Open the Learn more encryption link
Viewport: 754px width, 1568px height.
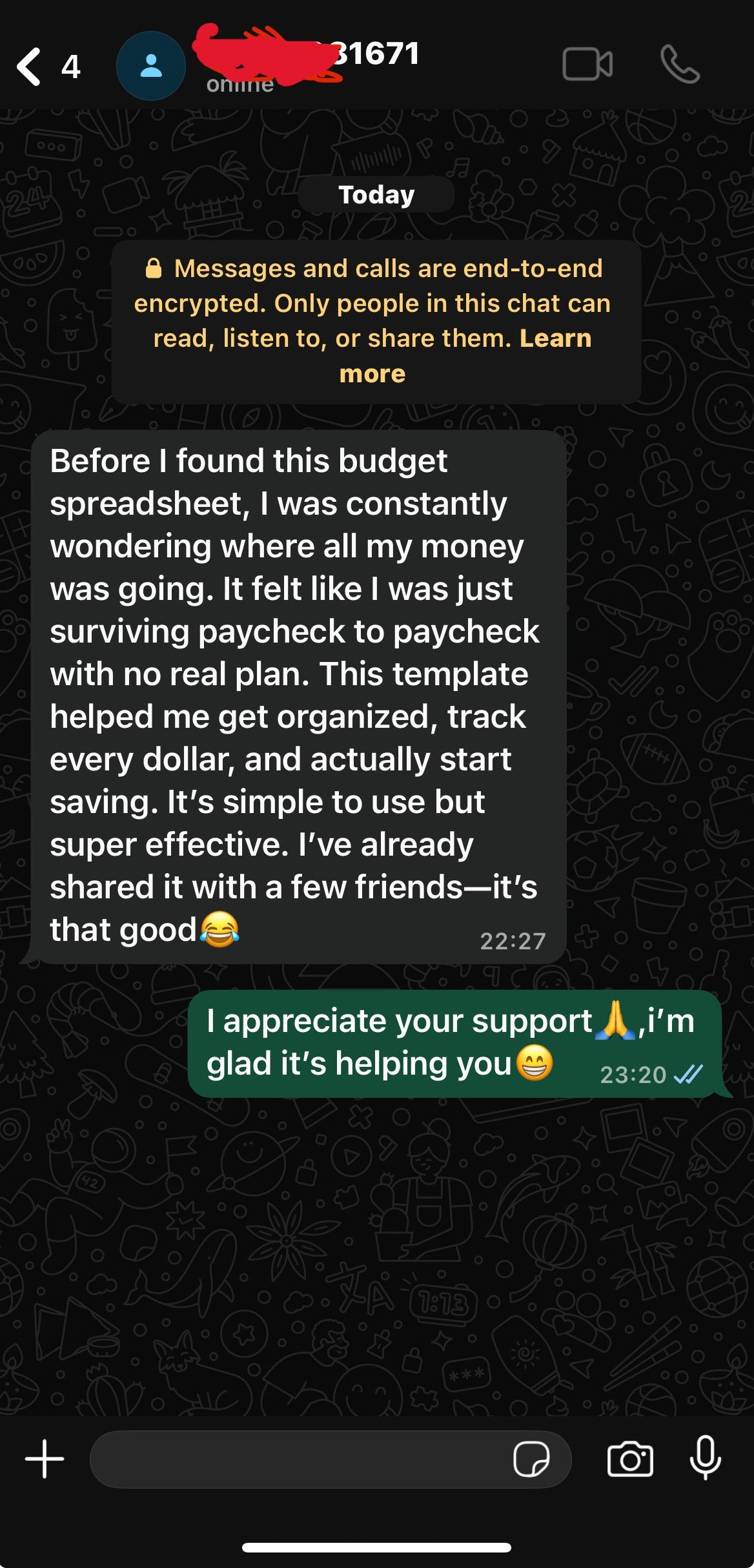(555, 338)
